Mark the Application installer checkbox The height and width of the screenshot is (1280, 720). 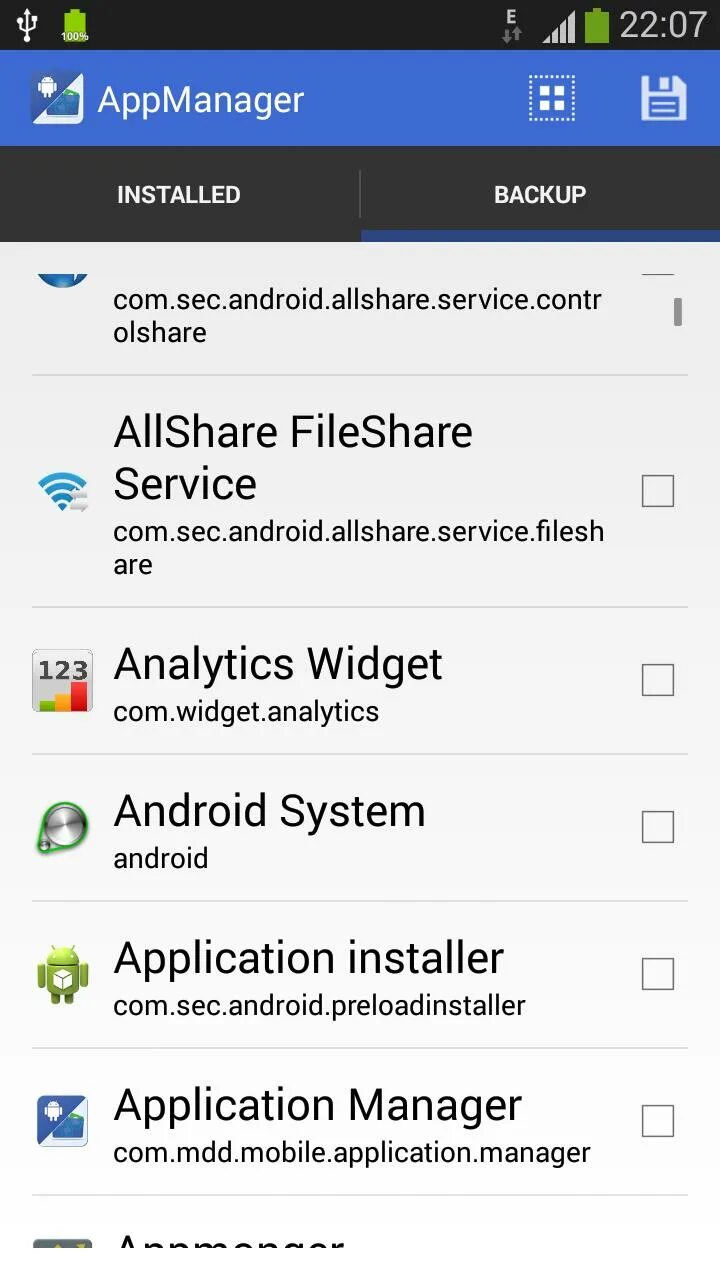tap(657, 974)
